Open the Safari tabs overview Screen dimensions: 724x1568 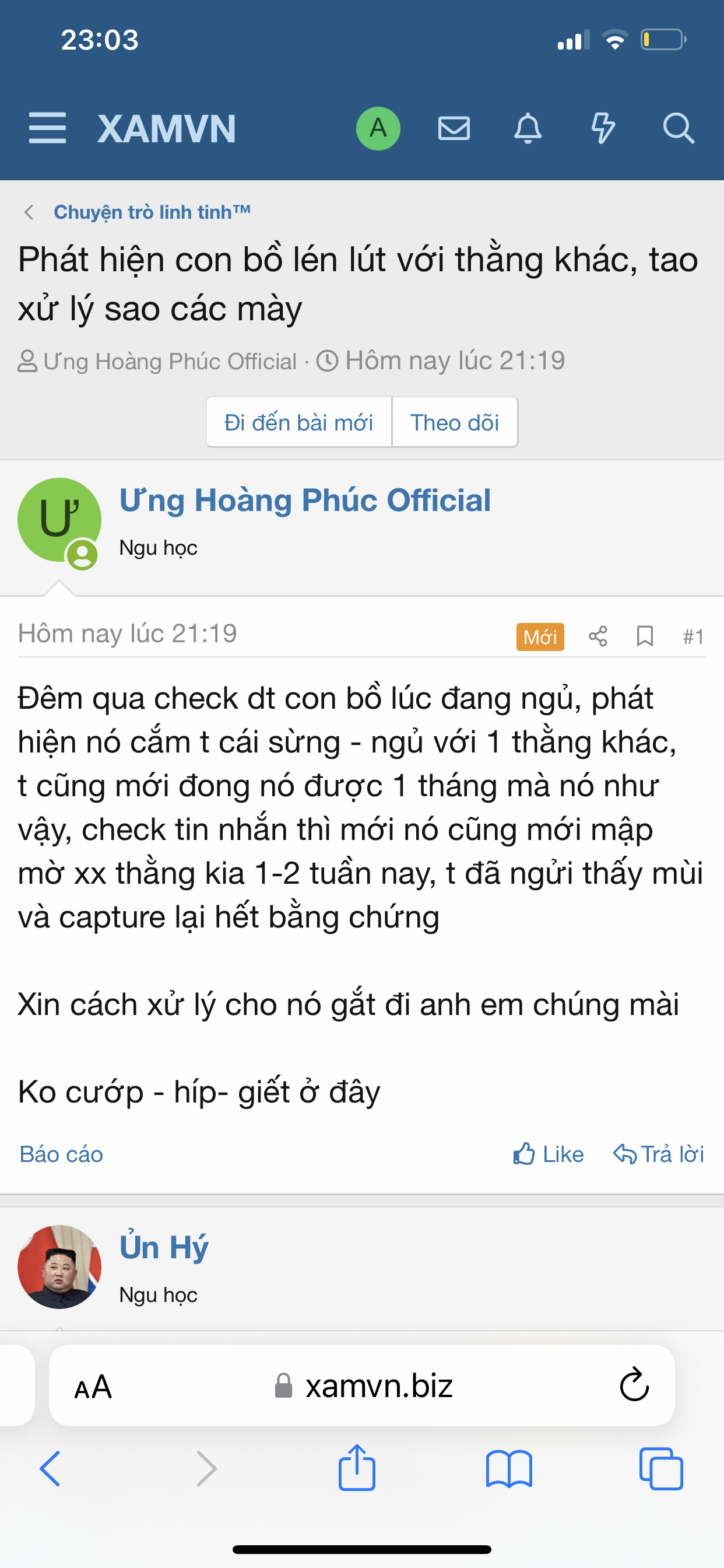tap(660, 1469)
